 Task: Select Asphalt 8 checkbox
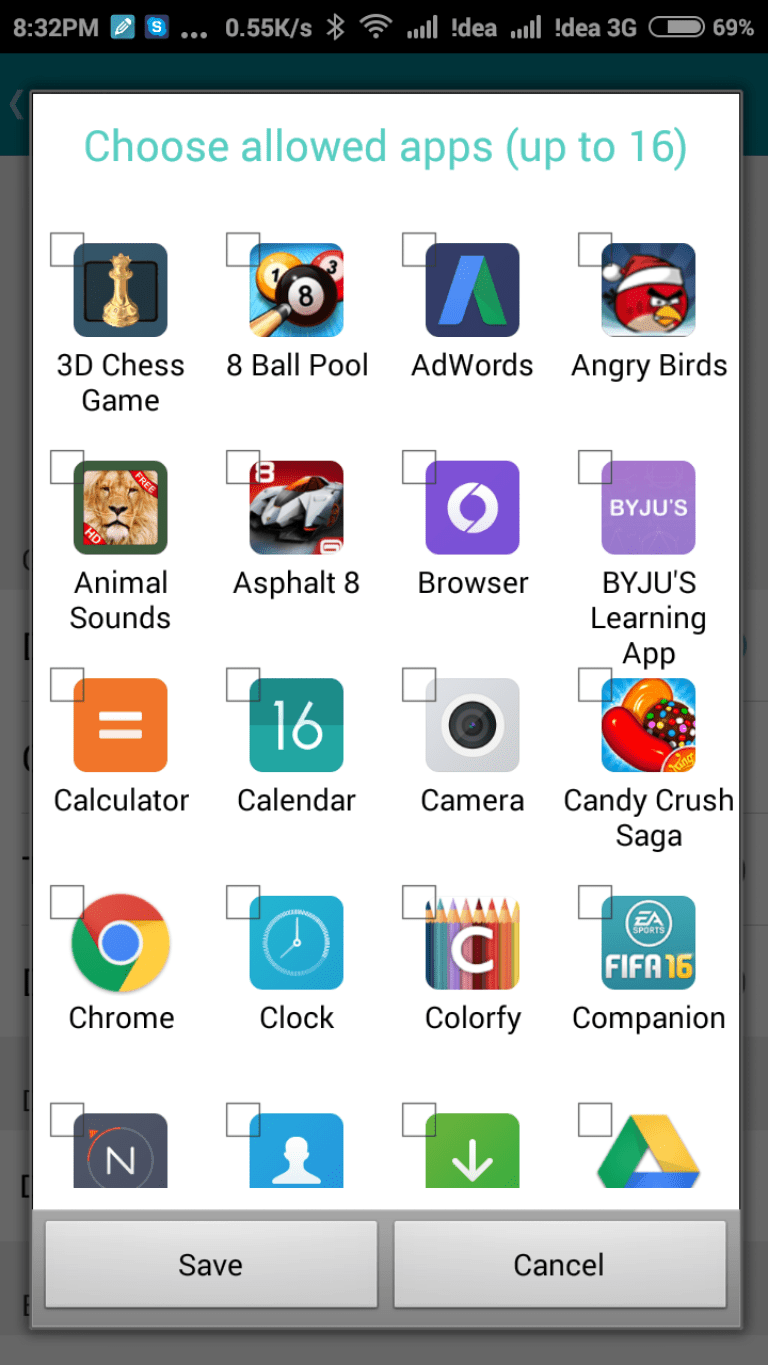(x=243, y=467)
